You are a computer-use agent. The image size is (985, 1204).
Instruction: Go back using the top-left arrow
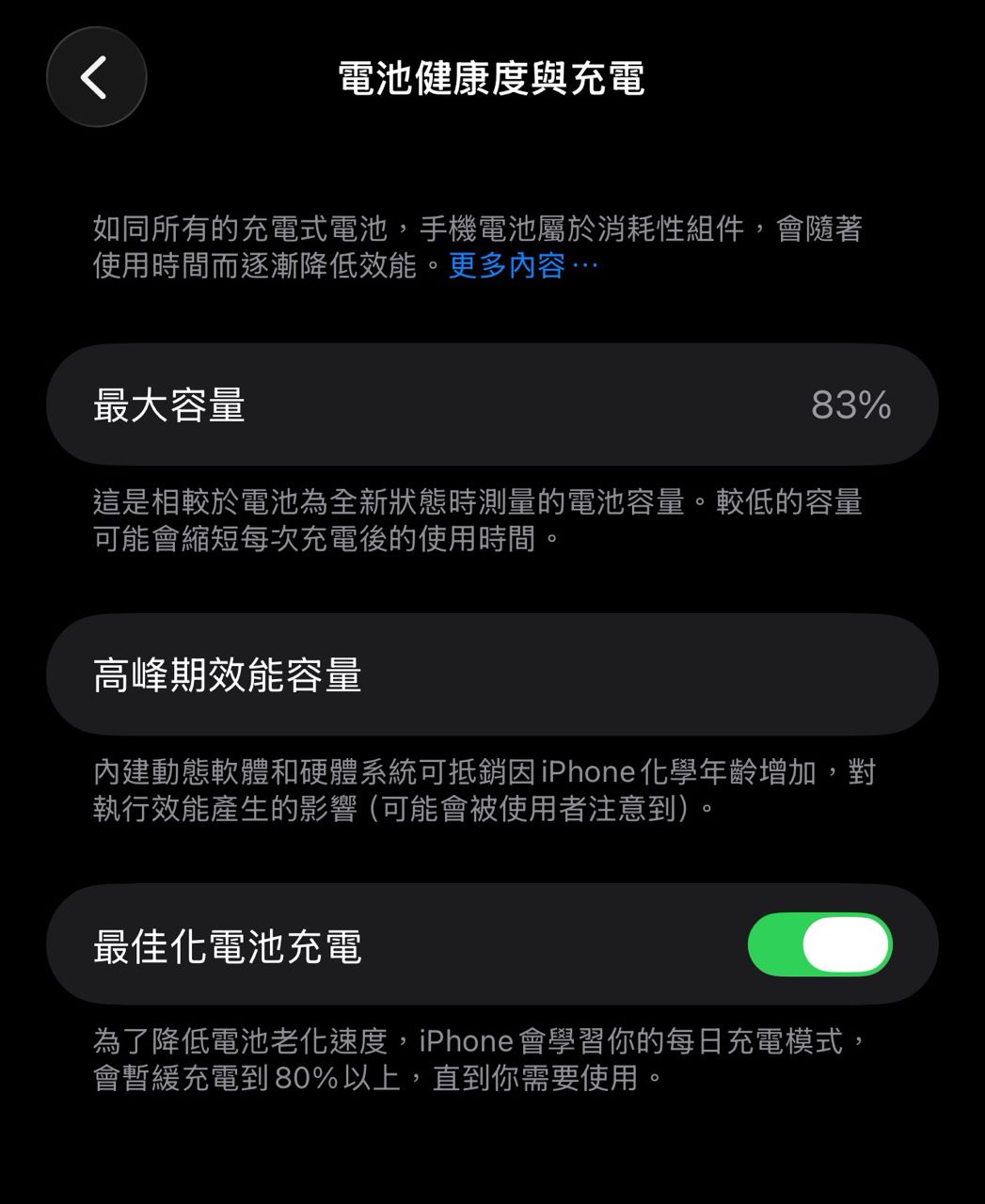point(96,77)
